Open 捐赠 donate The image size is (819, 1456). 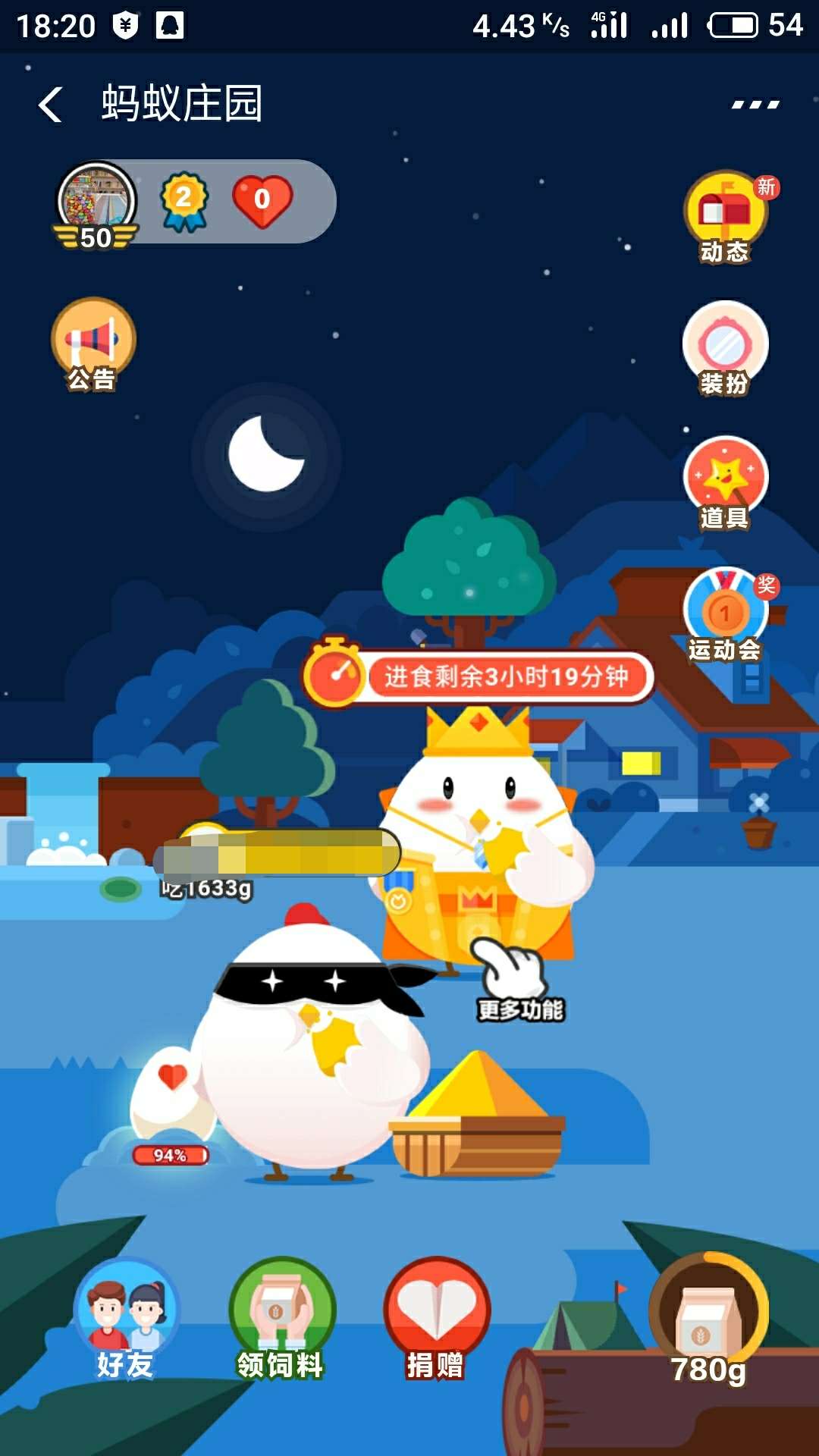(436, 1318)
